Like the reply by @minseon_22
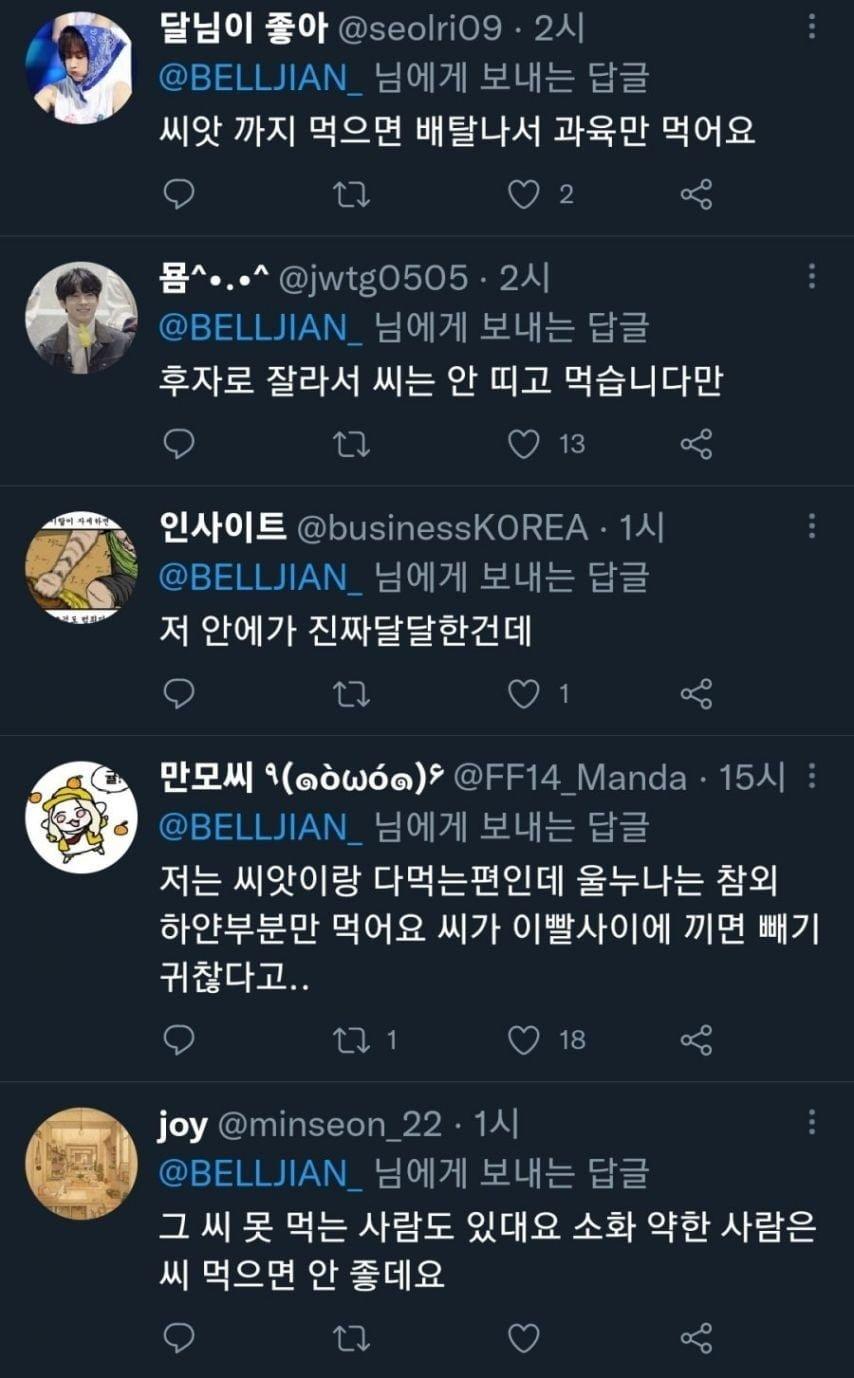The width and height of the screenshot is (854, 1378). [524, 1338]
